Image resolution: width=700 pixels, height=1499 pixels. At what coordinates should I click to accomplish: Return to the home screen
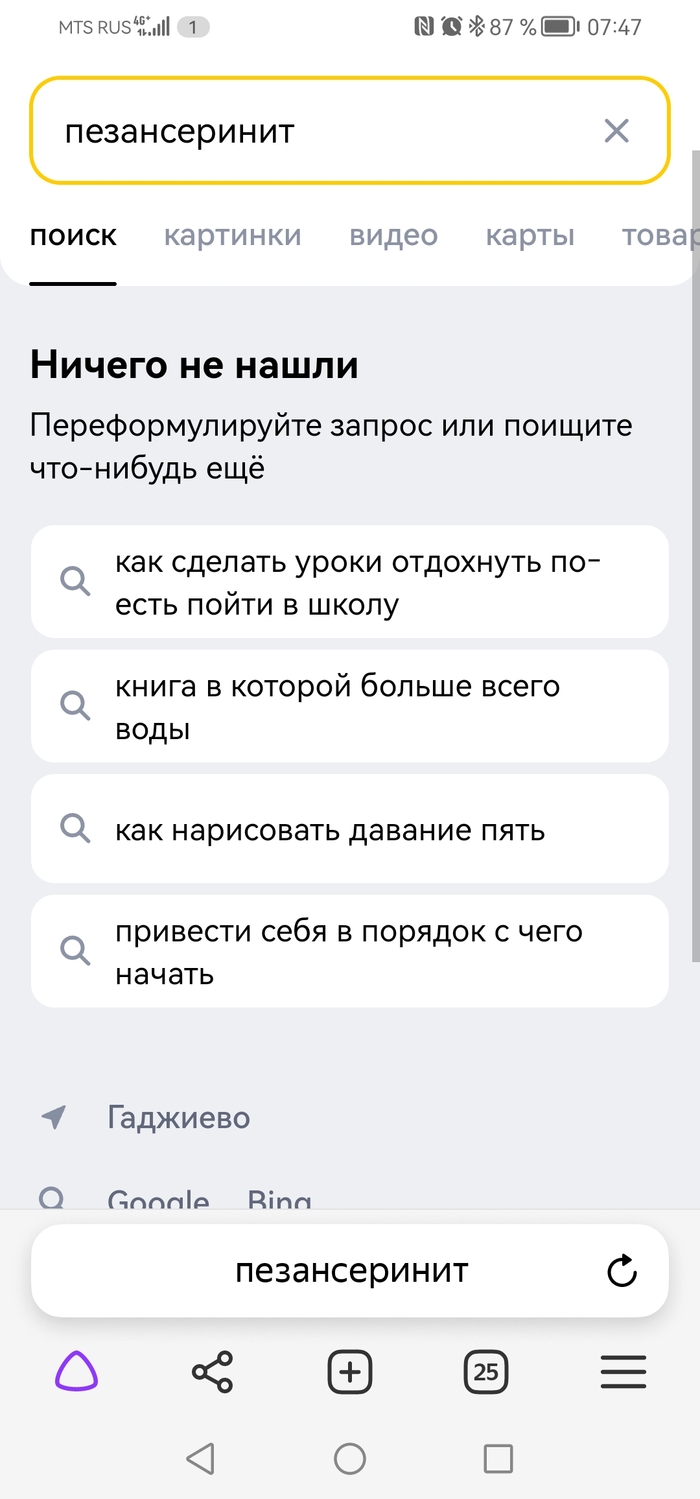[x=350, y=1459]
